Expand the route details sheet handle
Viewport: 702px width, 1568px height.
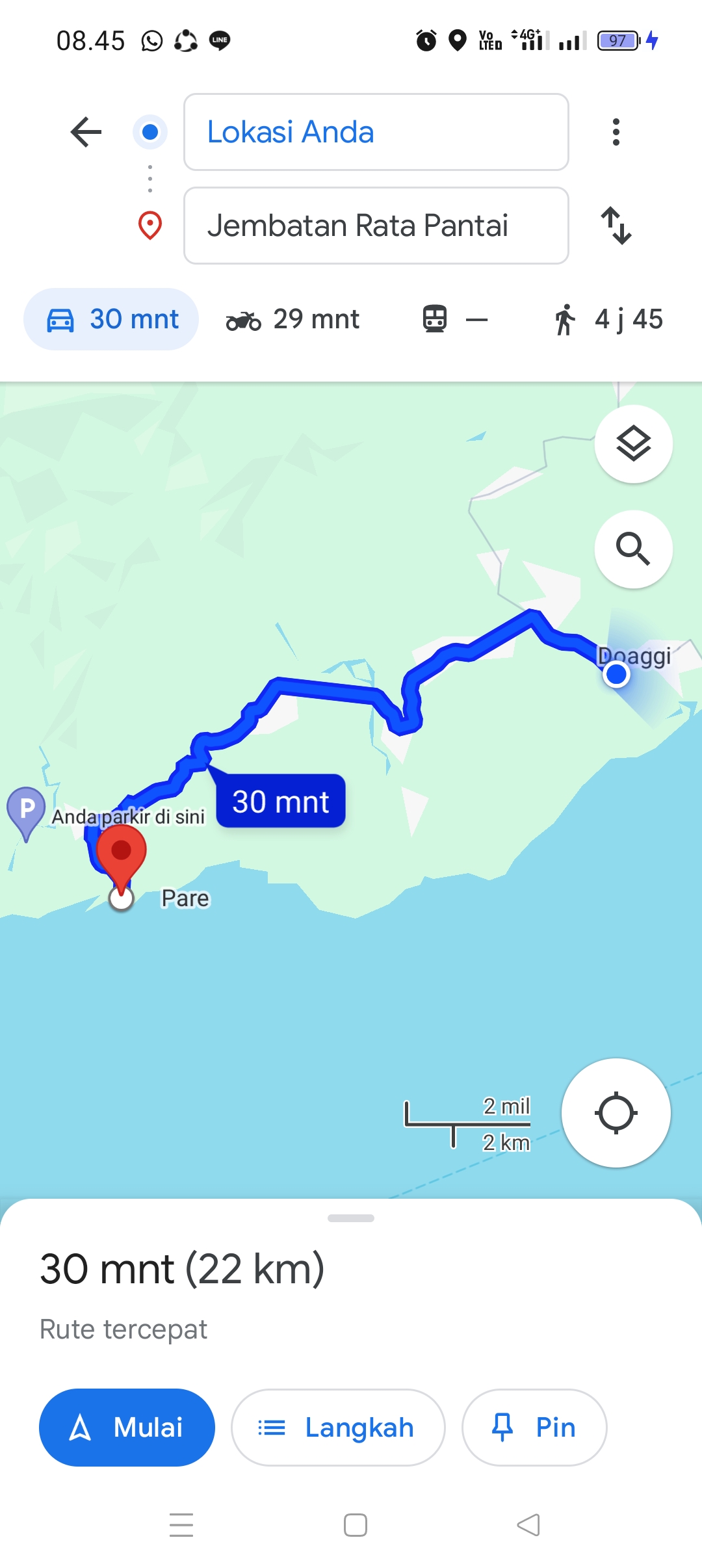(351, 1218)
